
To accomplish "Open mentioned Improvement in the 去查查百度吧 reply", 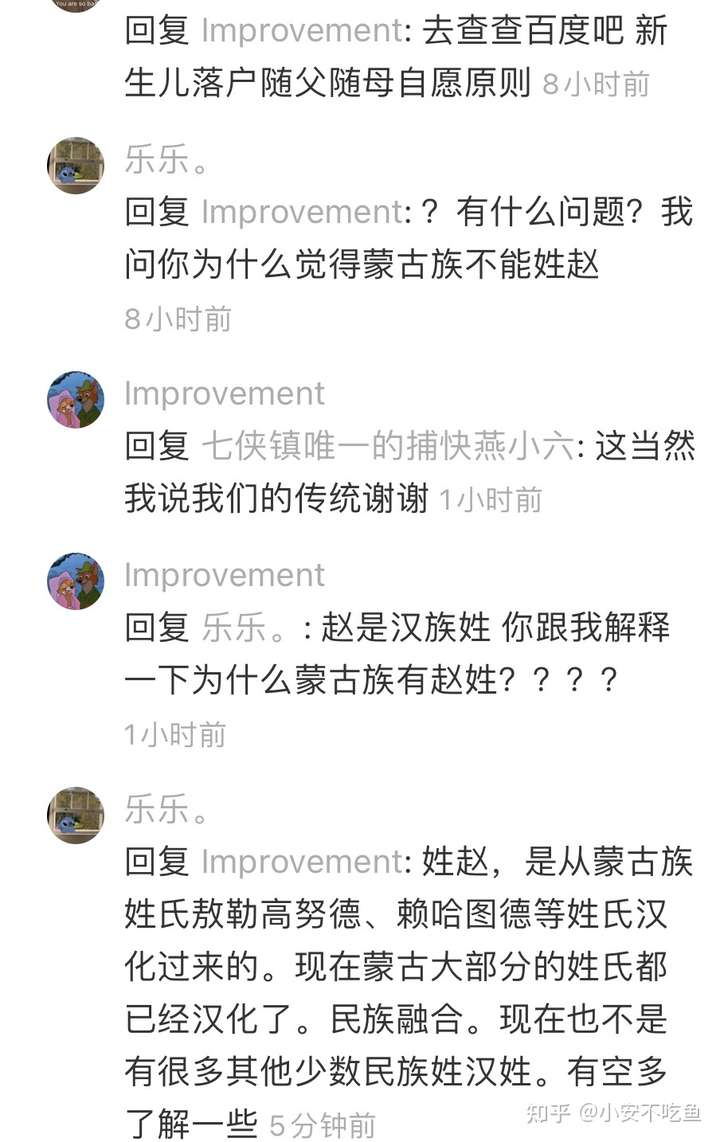I will coord(300,32).
